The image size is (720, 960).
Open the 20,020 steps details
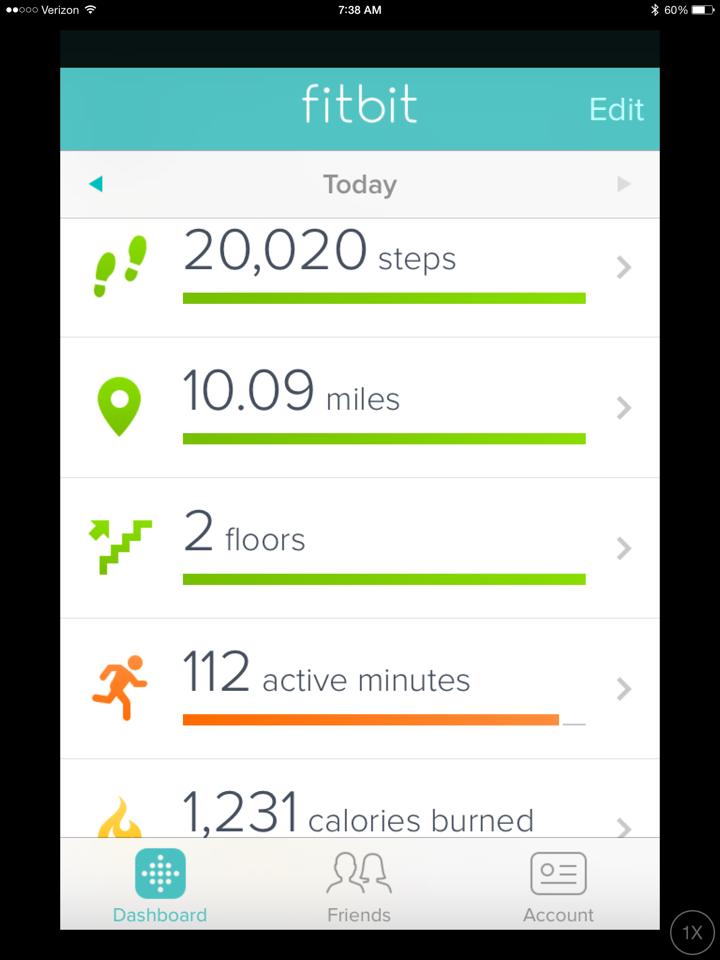[x=360, y=268]
